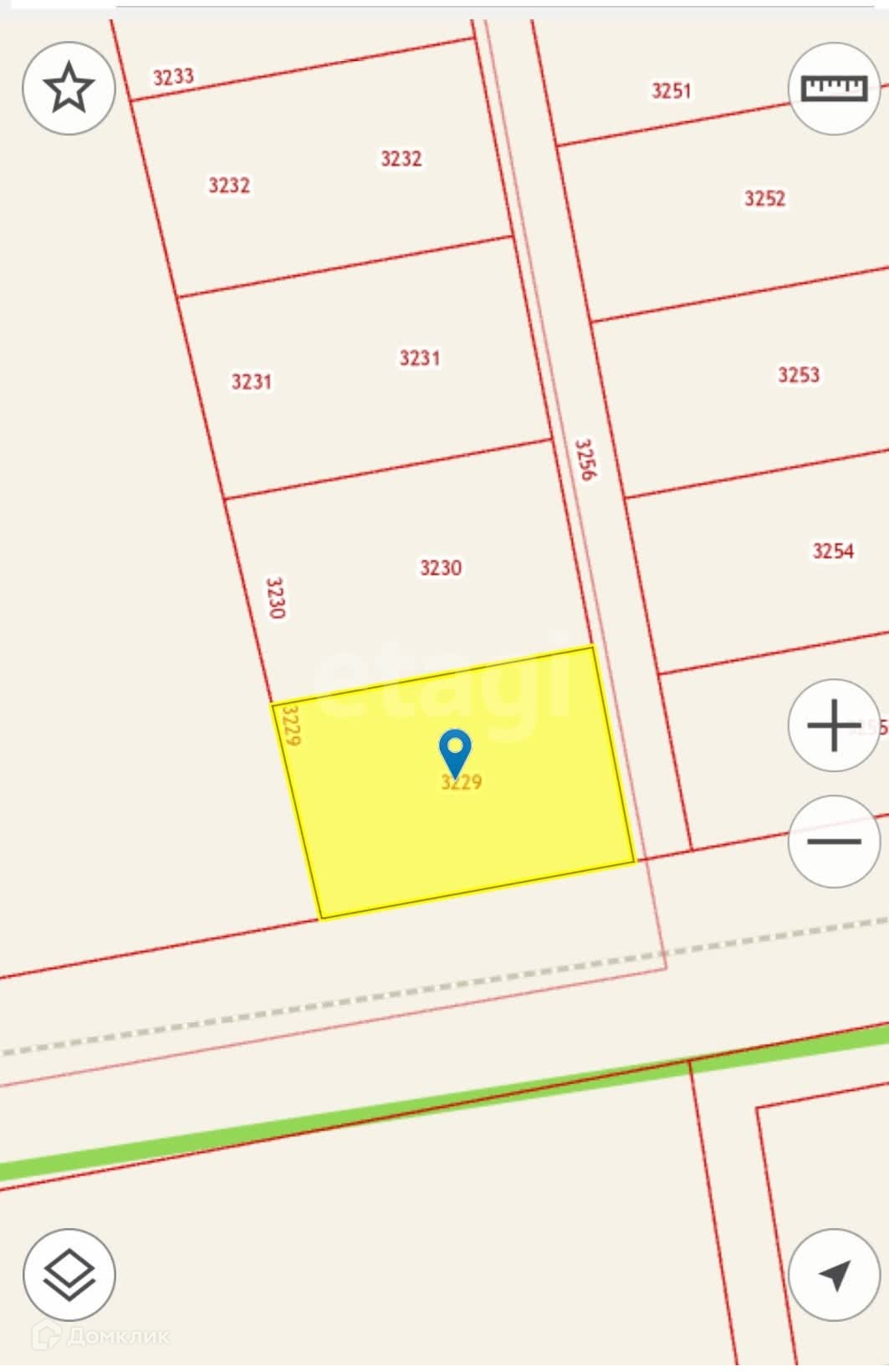Zoom out with the minus button
The width and height of the screenshot is (889, 1372).
(834, 842)
